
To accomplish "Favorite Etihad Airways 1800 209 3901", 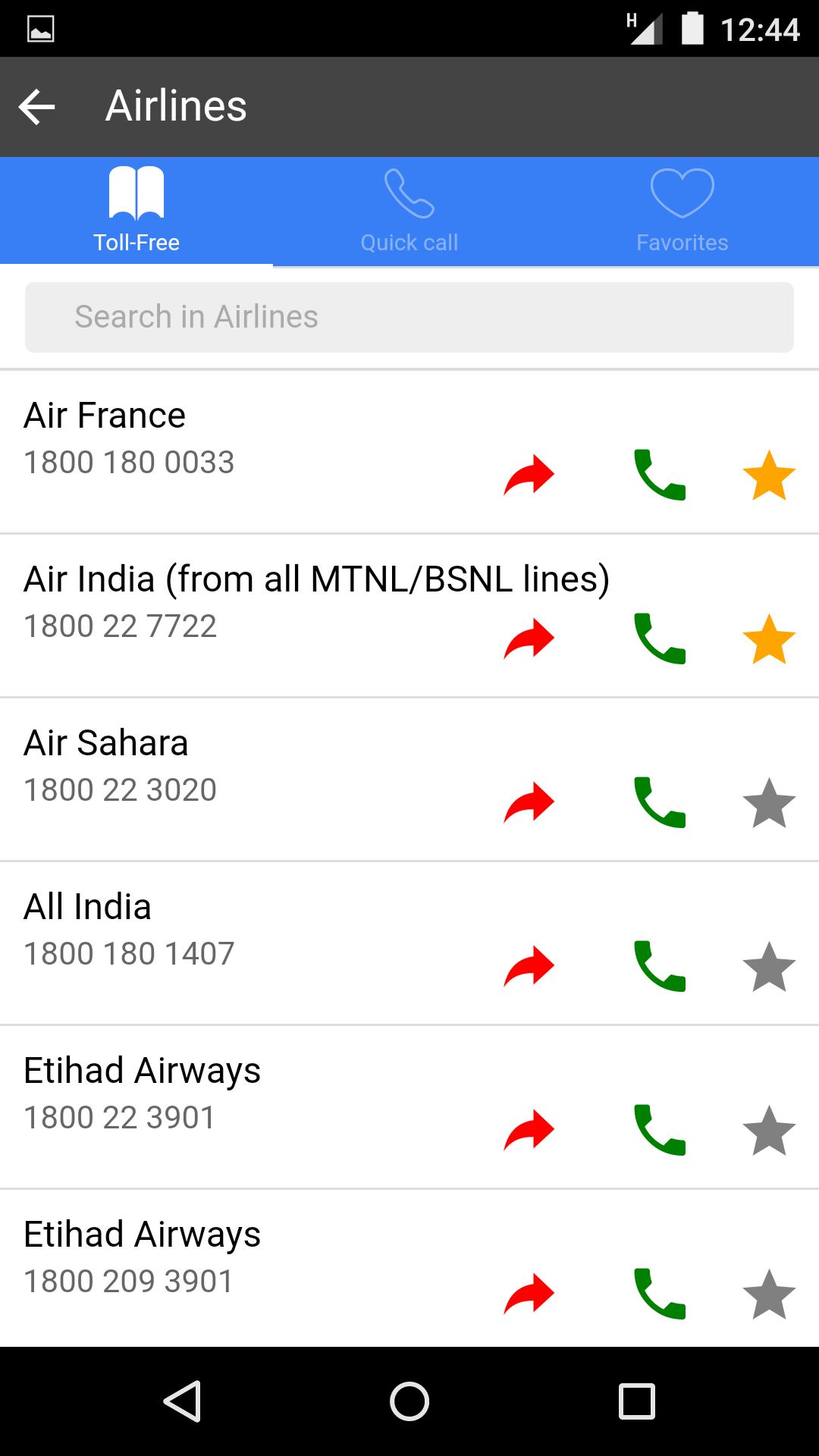I will pos(769,1294).
